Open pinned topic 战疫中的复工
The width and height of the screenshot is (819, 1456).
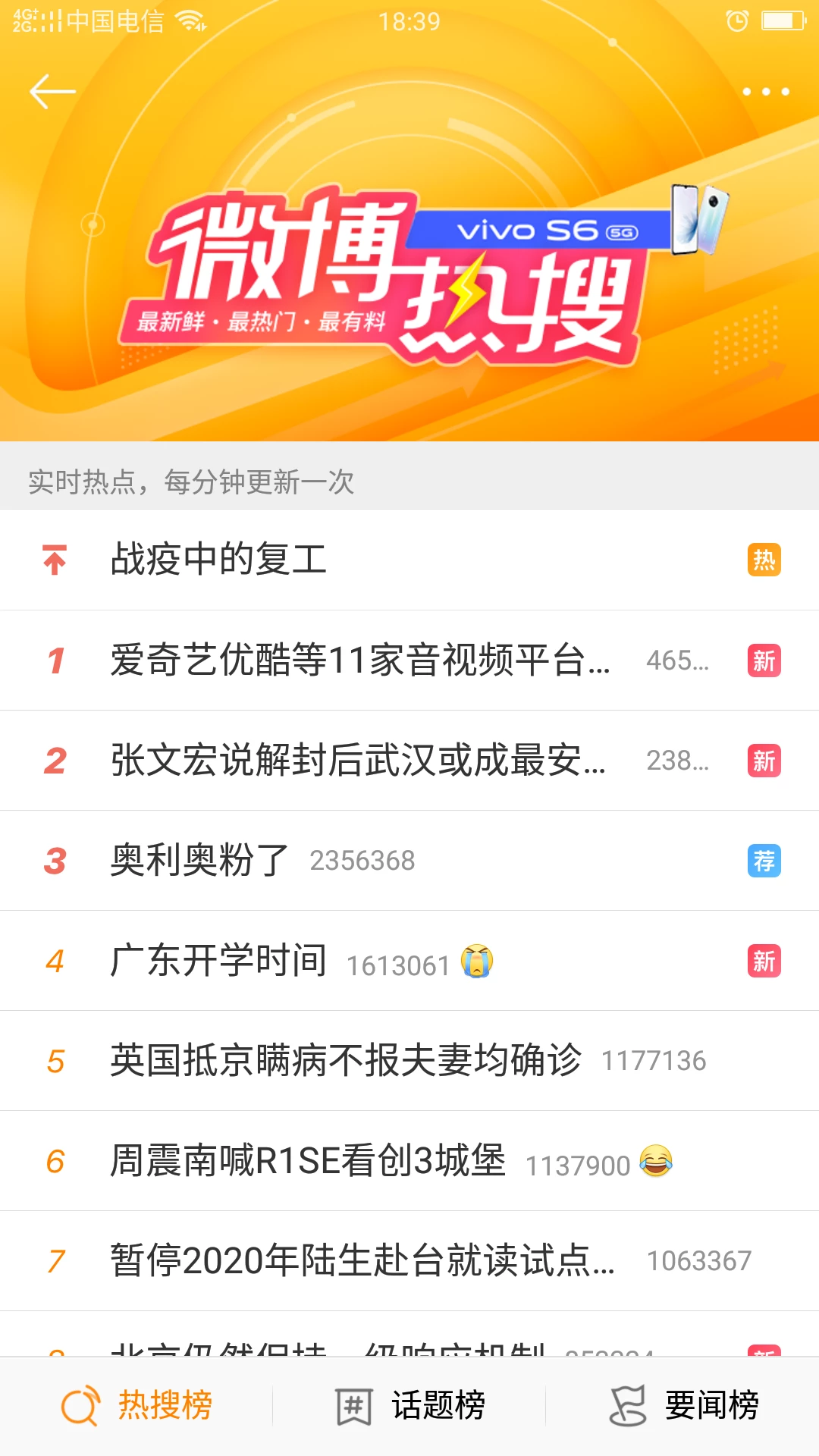[x=409, y=560]
